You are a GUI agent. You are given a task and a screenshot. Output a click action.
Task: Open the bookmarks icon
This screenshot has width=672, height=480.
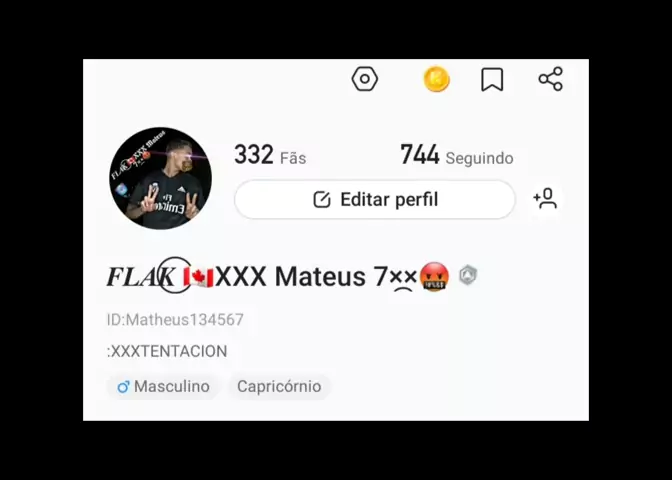(x=492, y=79)
